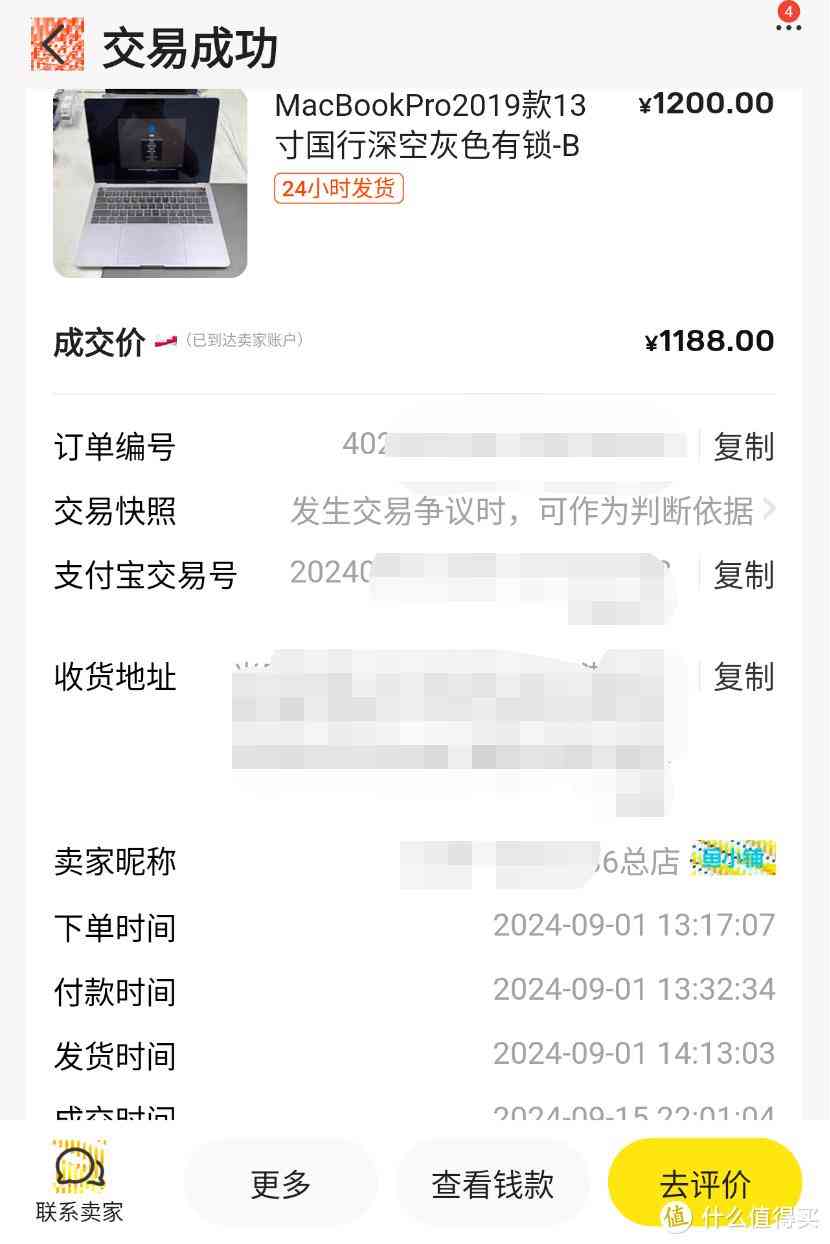This screenshot has width=830, height=1244.
Task: Copy the 收货地址 shipping address
Action: pyautogui.click(x=743, y=678)
